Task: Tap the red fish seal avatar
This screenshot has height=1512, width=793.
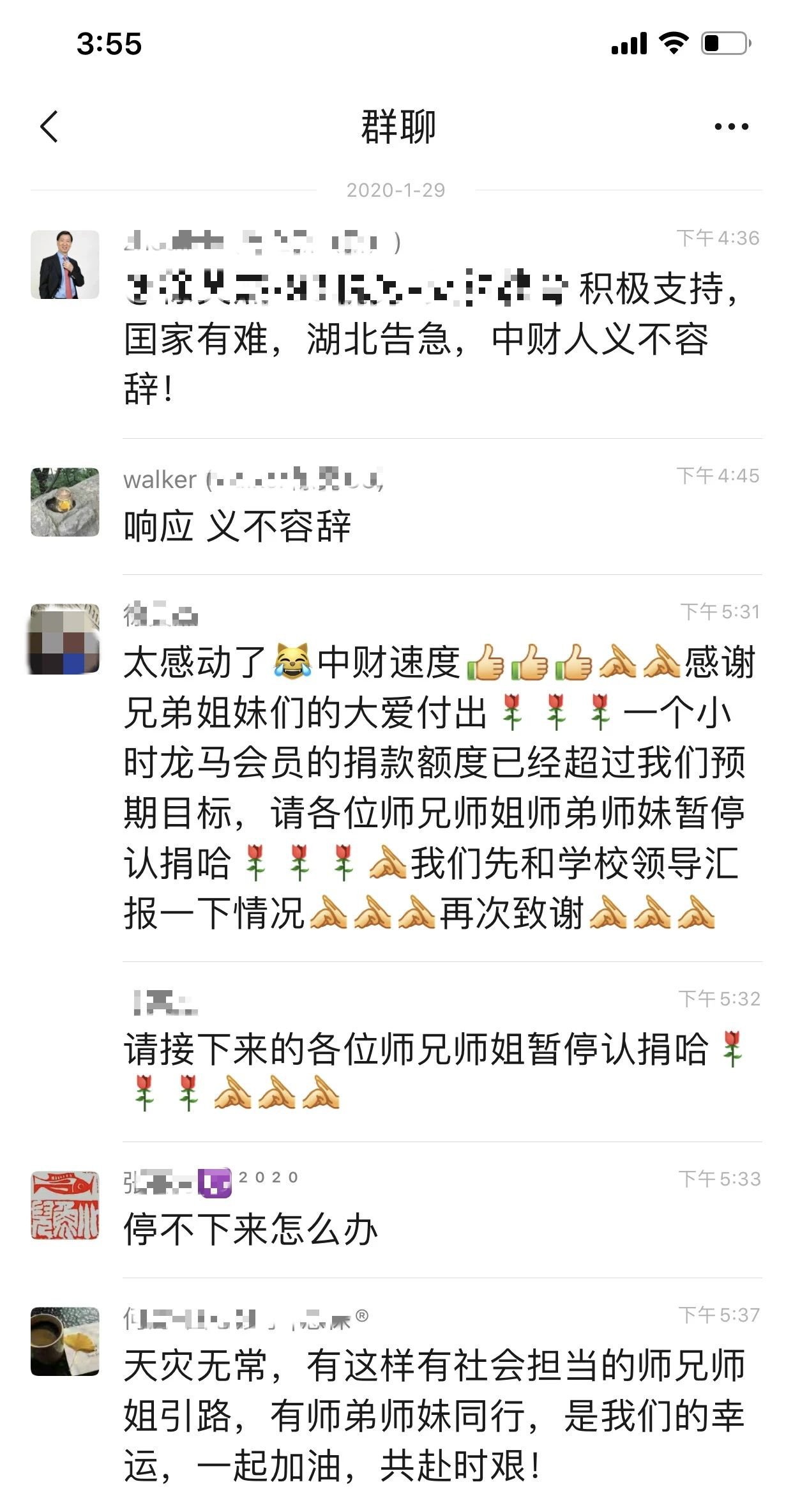Action: (65, 1205)
